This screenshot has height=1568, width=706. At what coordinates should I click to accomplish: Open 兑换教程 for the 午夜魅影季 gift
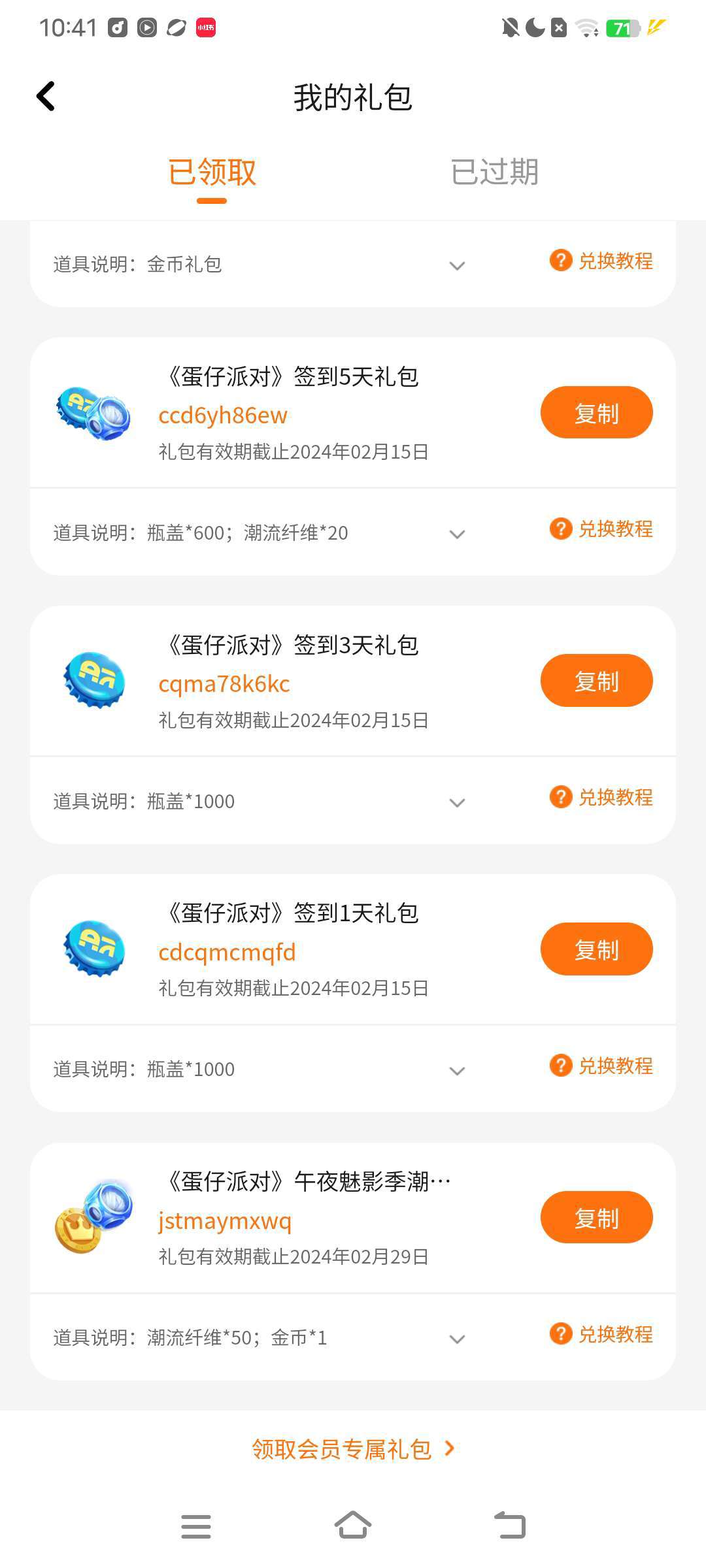pyautogui.click(x=601, y=1334)
